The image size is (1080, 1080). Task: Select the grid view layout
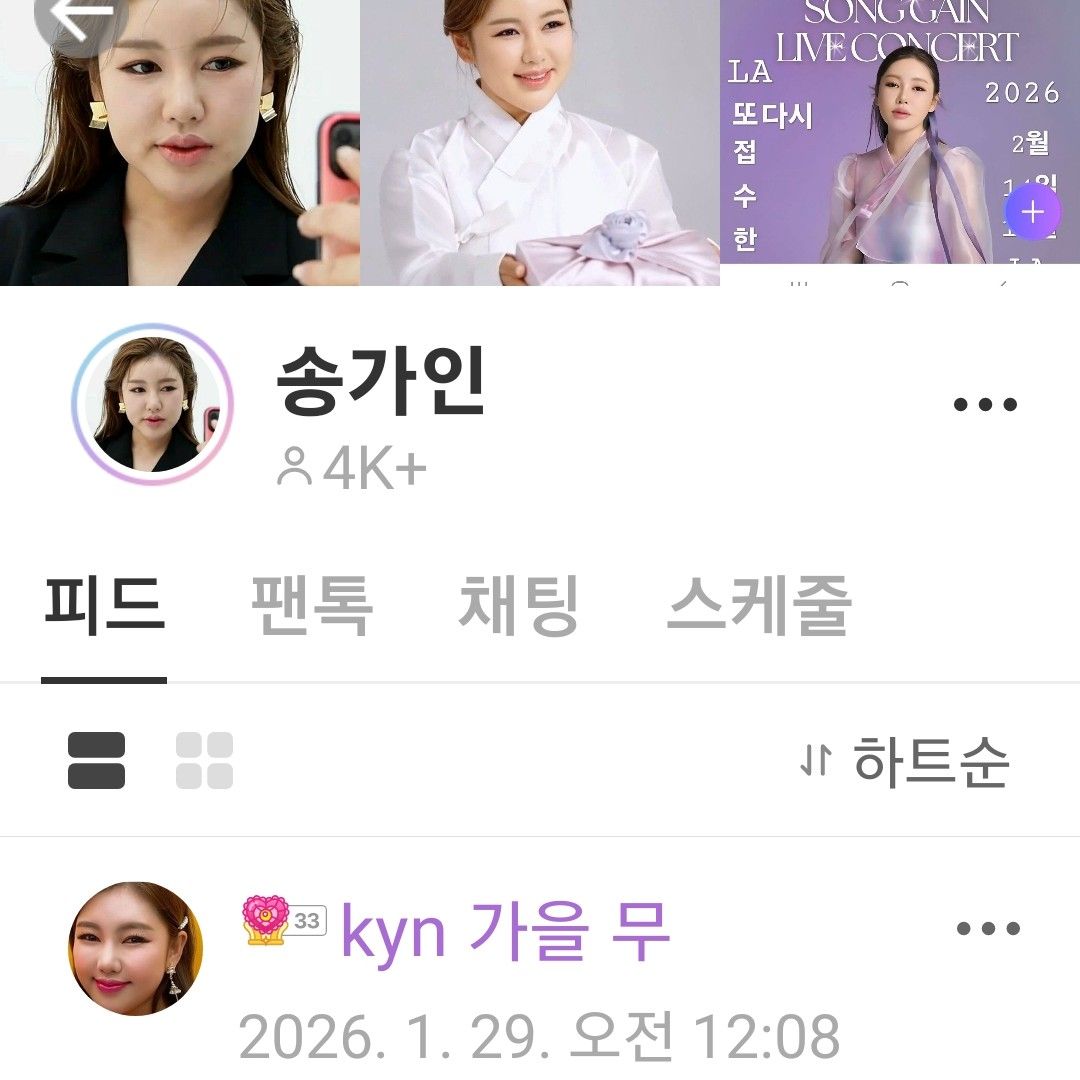(x=204, y=761)
